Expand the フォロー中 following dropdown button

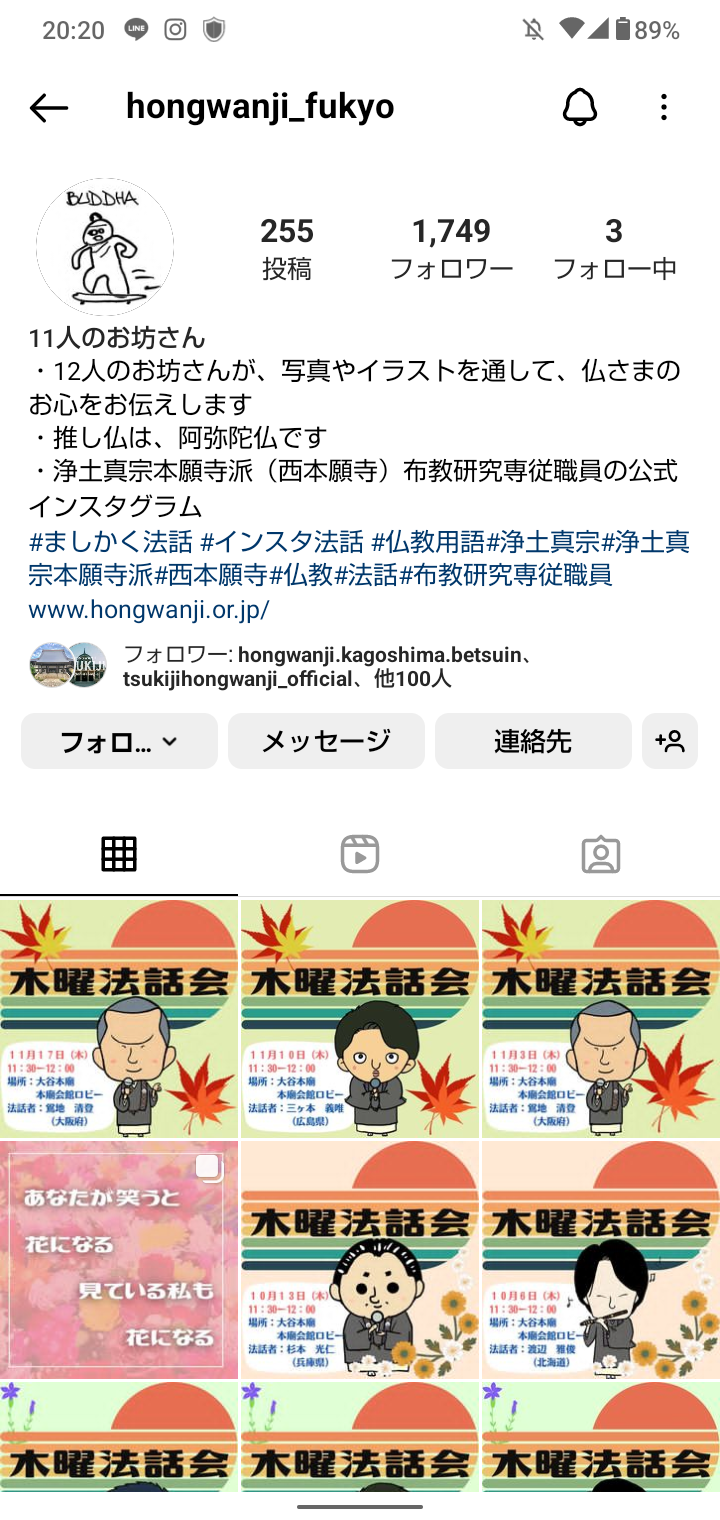click(119, 741)
